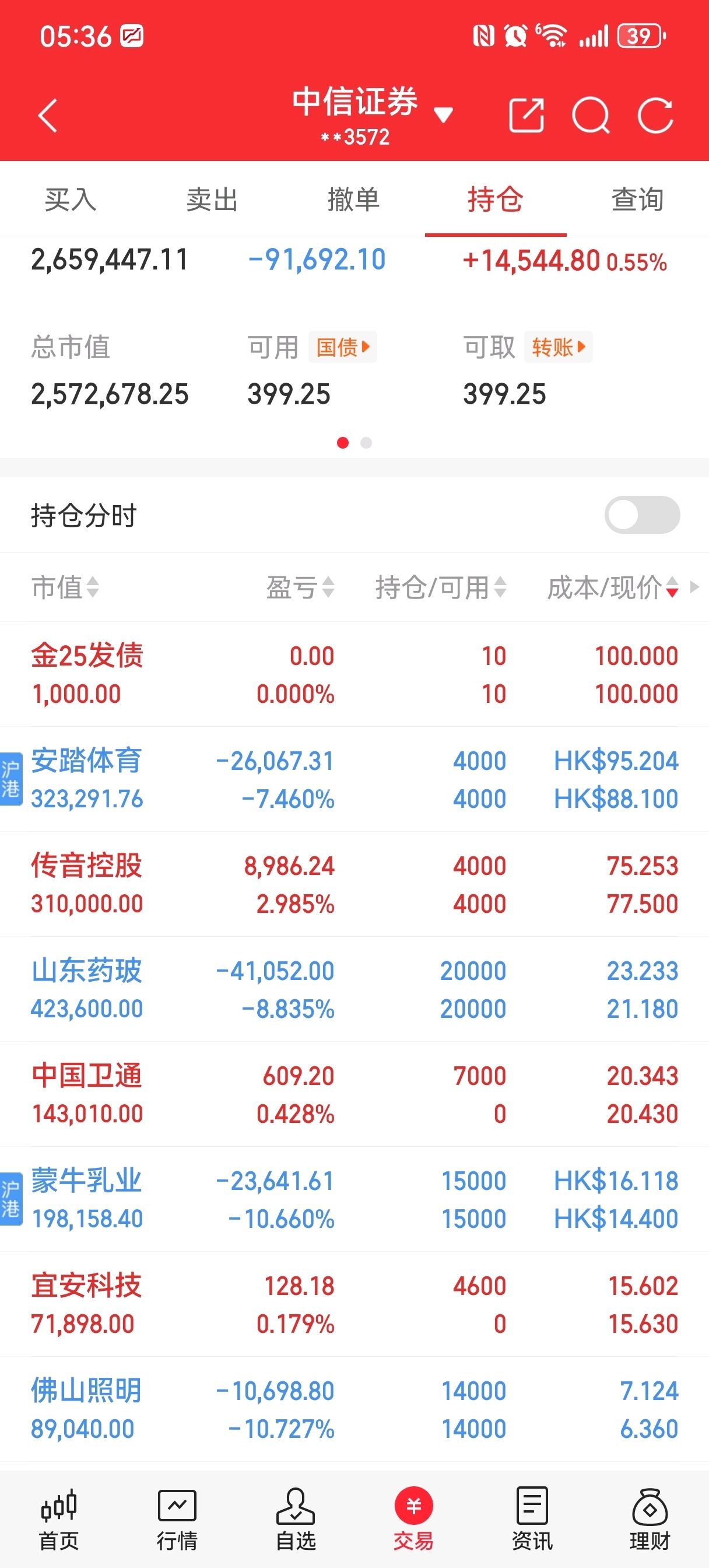Sort holdings by 成本/现价
This screenshot has height=1568, width=709.
612,587
